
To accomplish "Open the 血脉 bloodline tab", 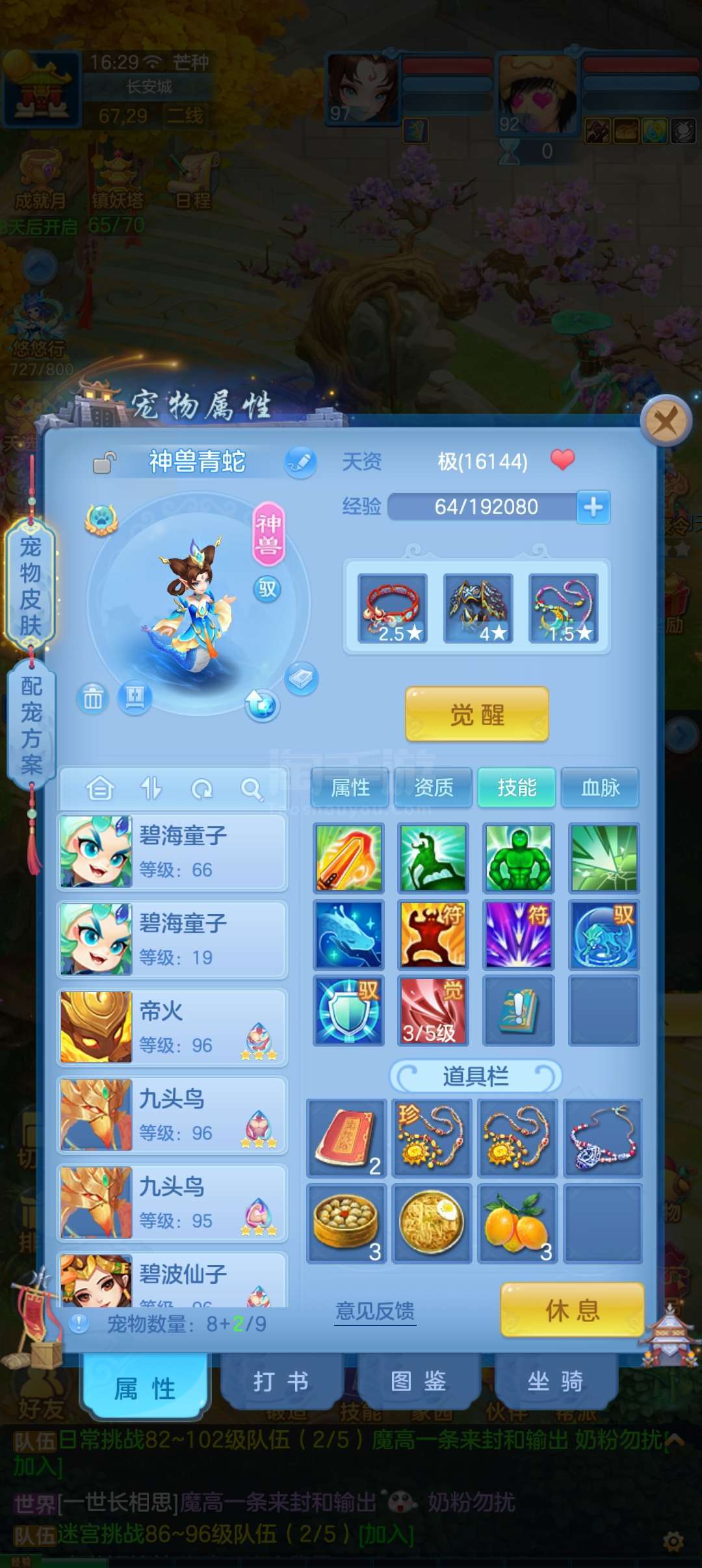I will 600,788.
